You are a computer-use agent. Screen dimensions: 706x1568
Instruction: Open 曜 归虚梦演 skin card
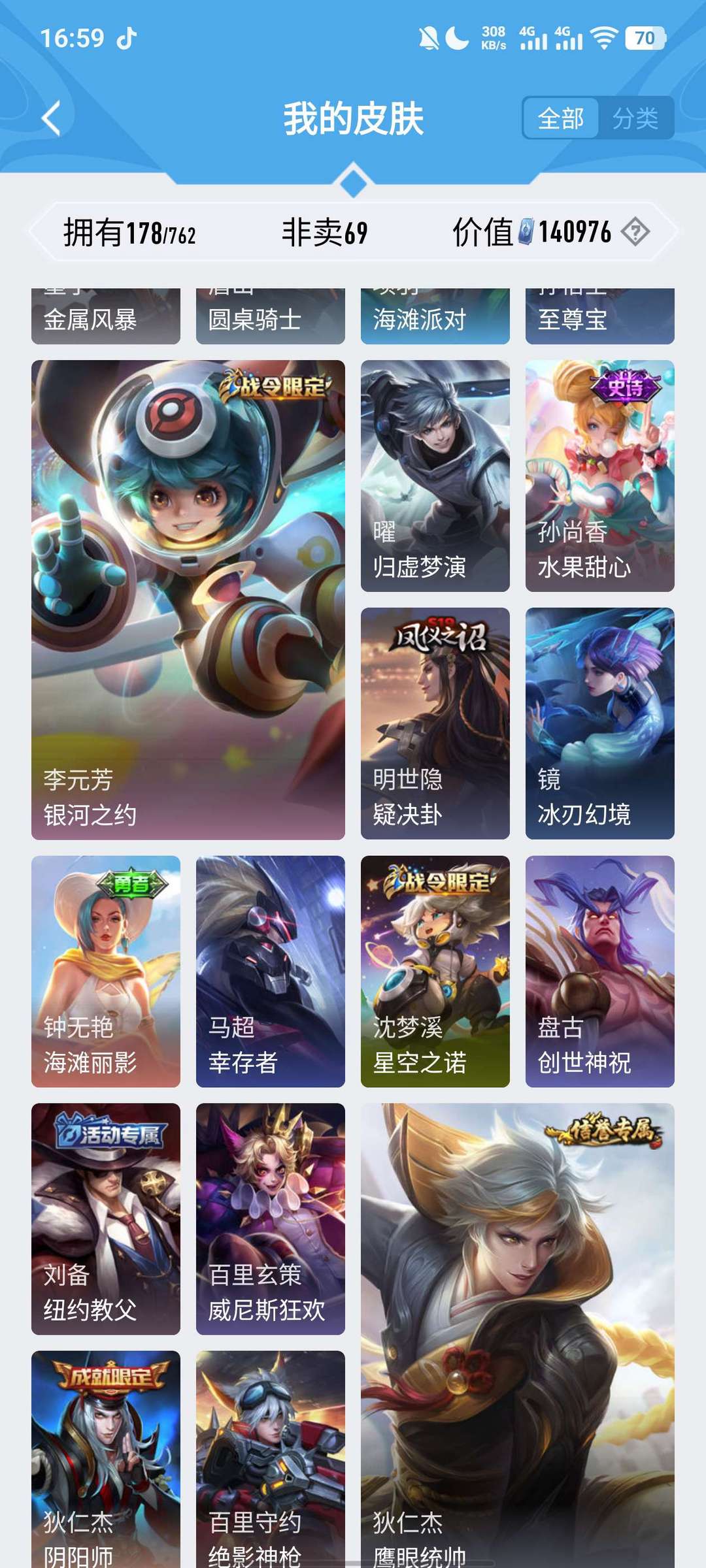435,476
